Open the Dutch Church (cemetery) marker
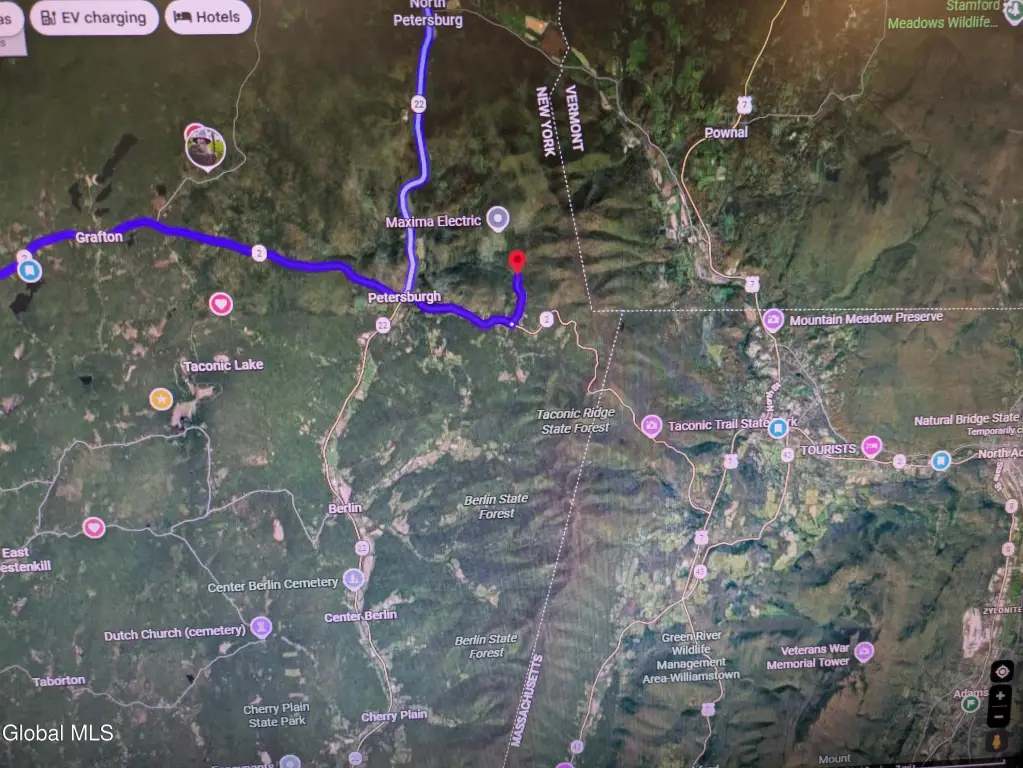 tap(261, 628)
